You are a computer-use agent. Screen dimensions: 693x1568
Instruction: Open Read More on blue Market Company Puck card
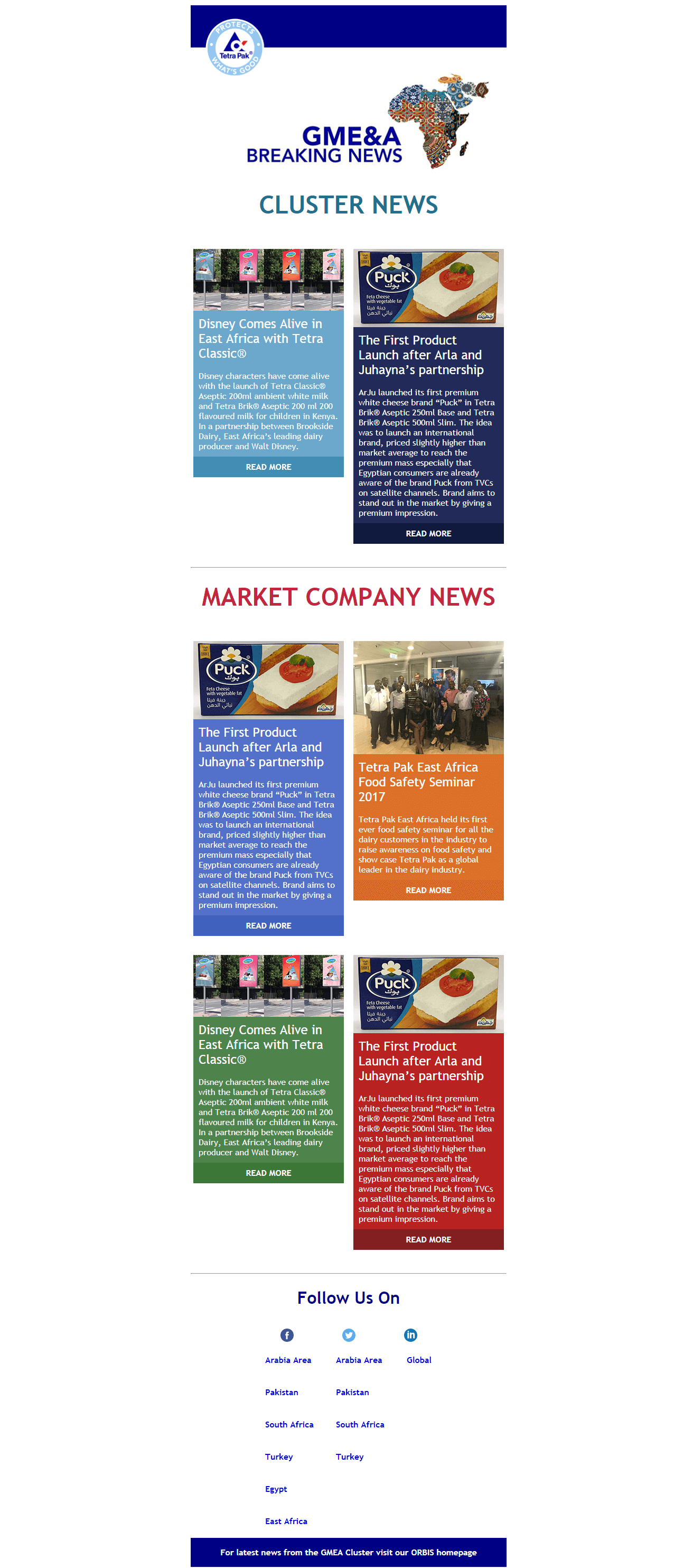click(268, 925)
